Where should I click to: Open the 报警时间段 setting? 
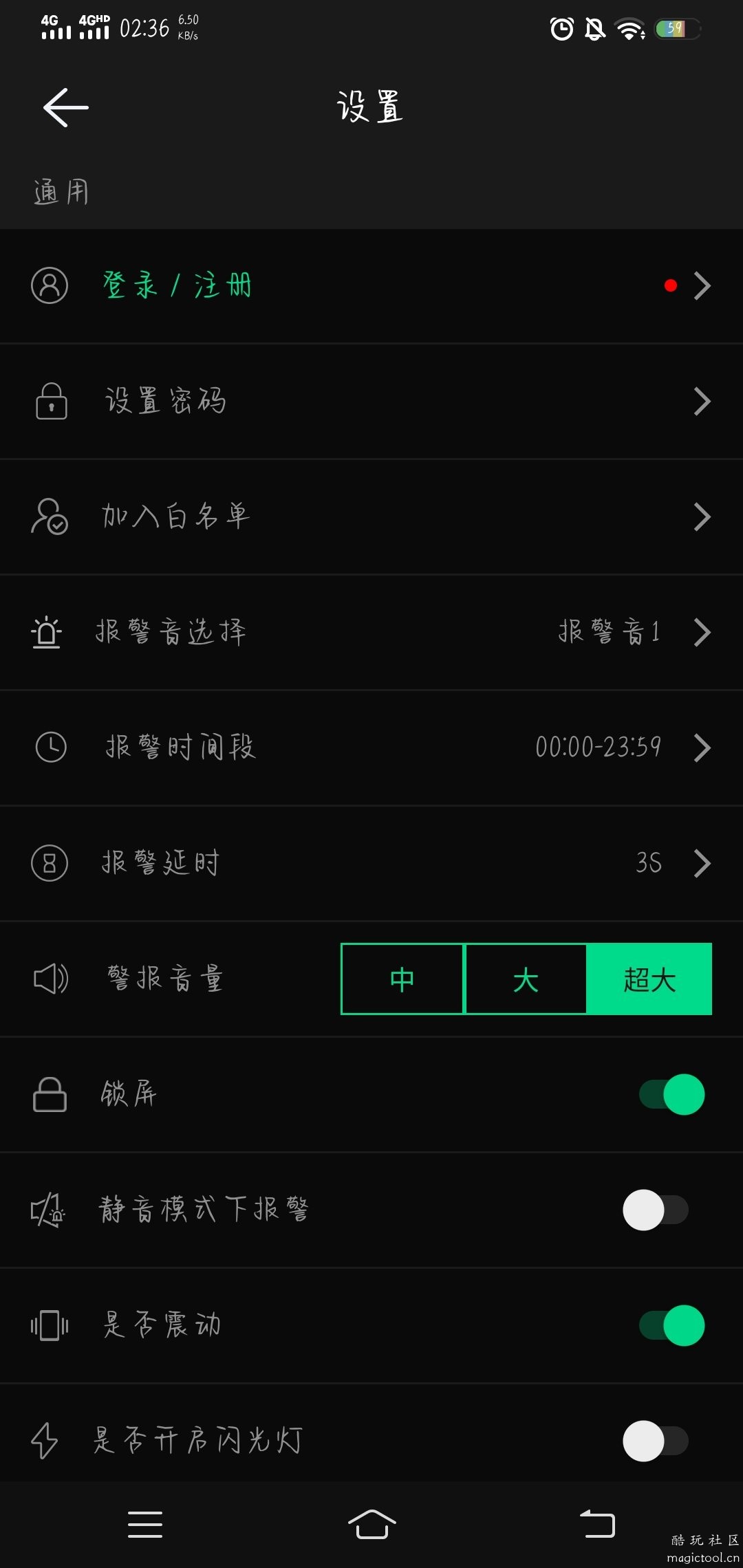click(371, 748)
